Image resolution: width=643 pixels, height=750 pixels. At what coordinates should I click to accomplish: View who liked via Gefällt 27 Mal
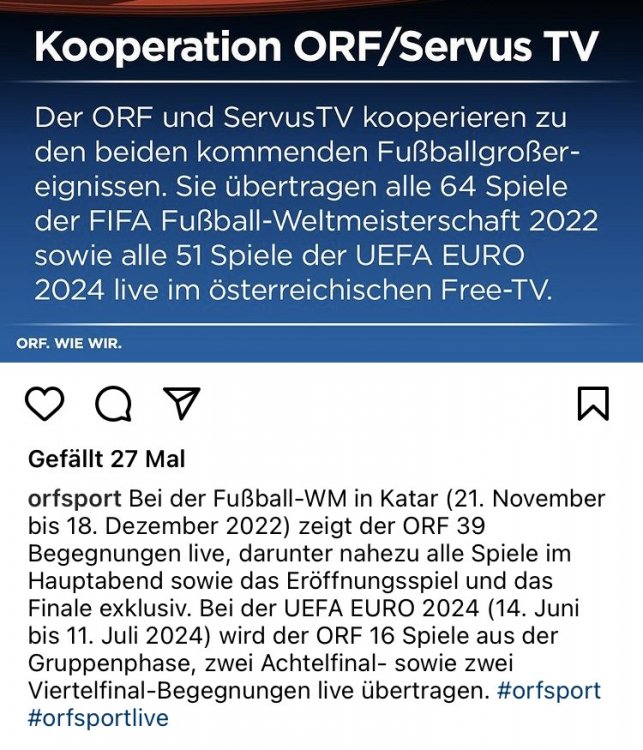point(107,459)
